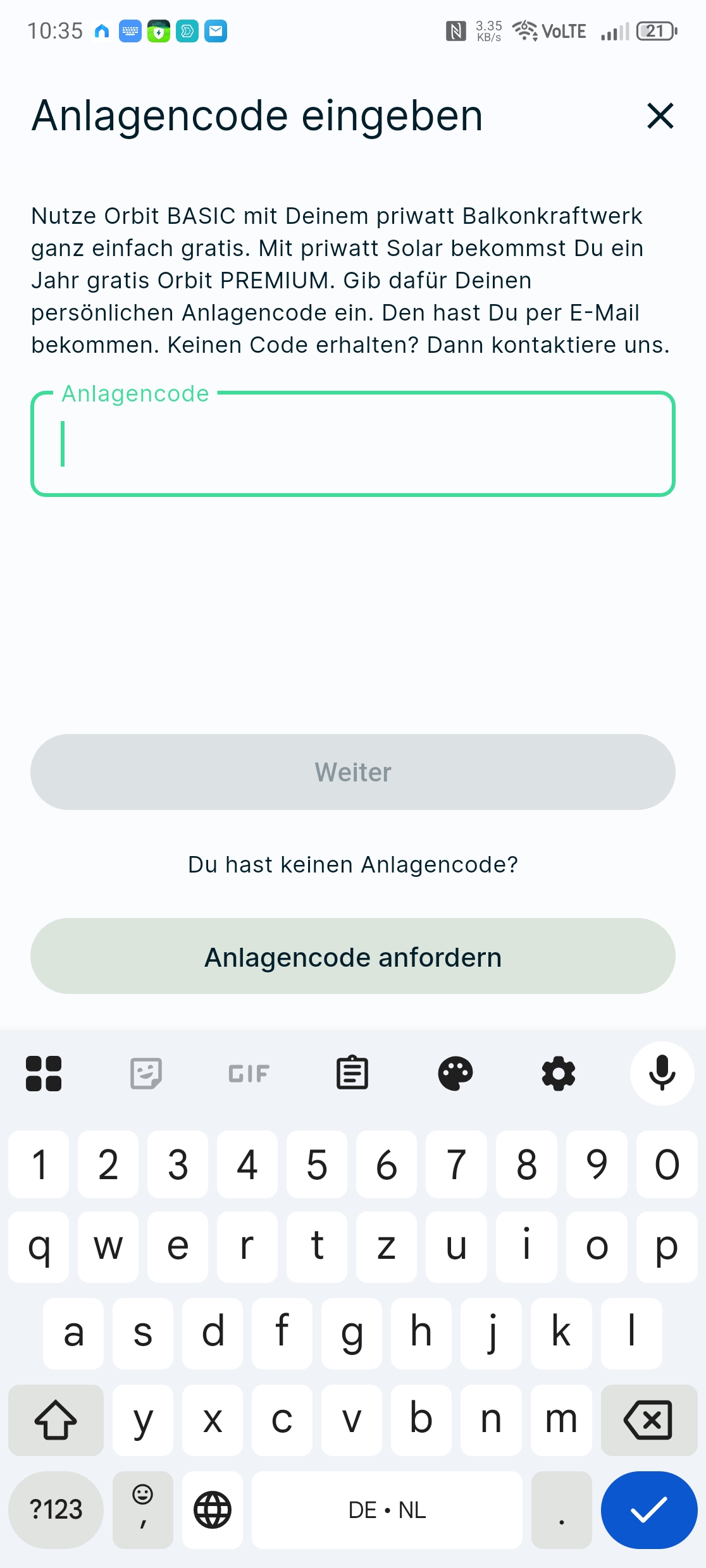Switch keyboard language with globe key

[x=213, y=1510]
